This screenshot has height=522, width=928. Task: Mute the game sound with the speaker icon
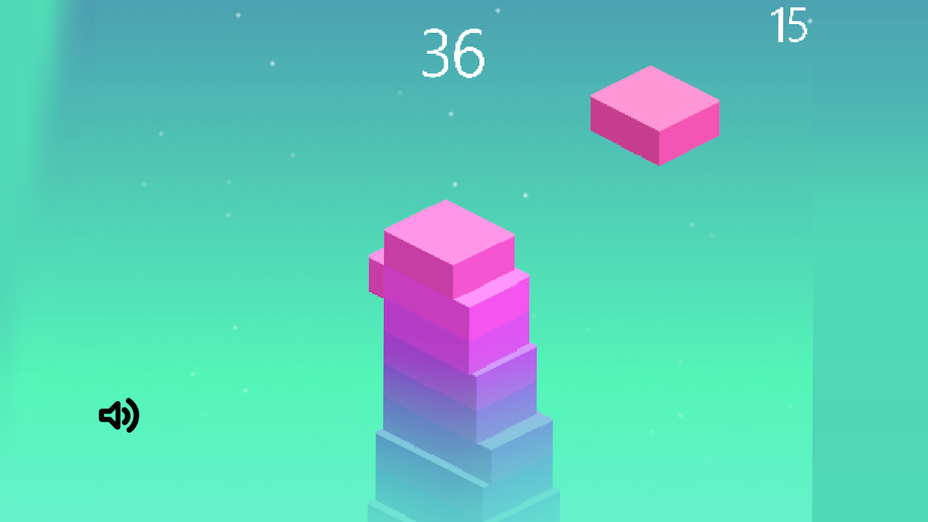[118, 415]
